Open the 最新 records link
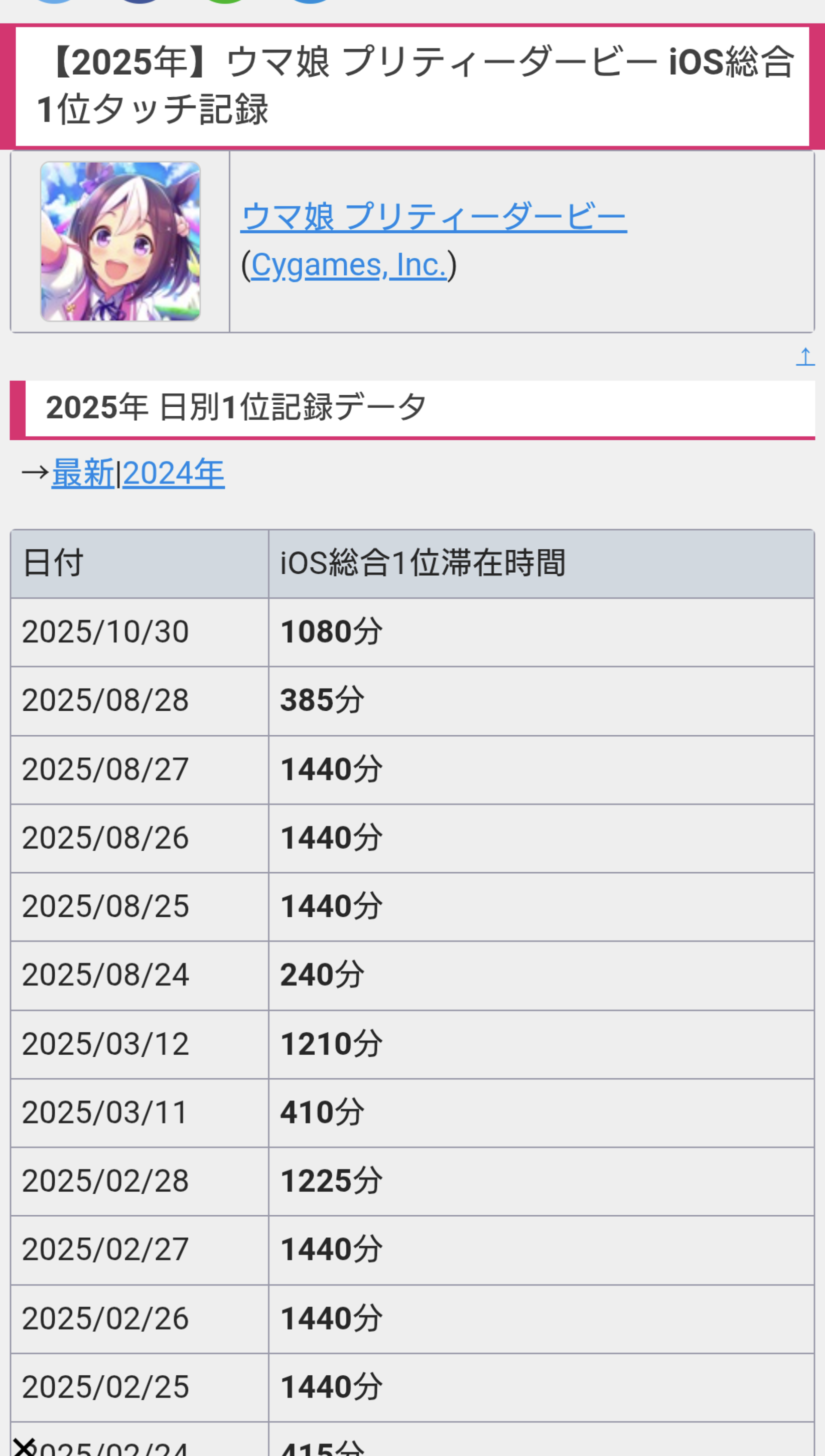 (x=83, y=473)
